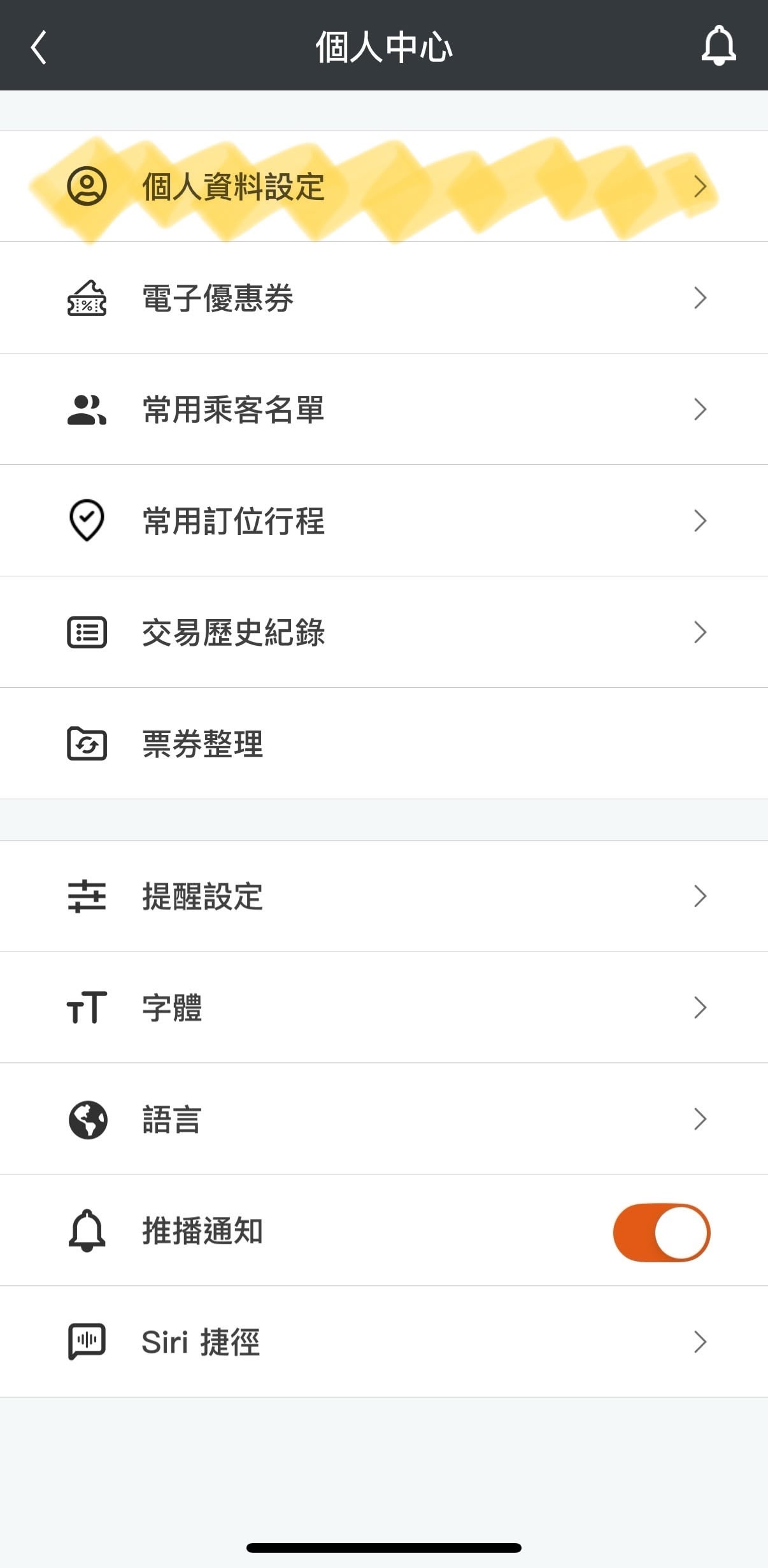Open 語言 language options

tap(383, 1119)
